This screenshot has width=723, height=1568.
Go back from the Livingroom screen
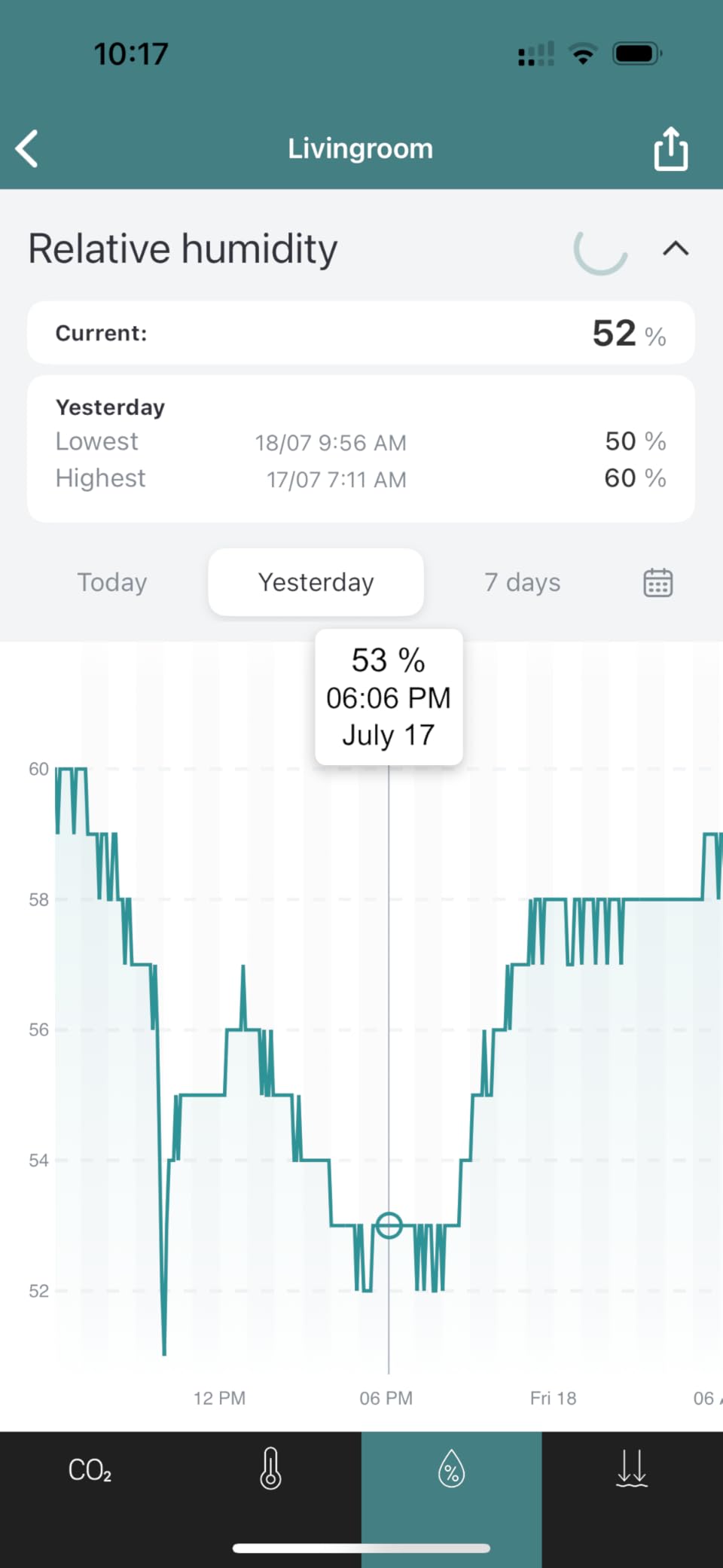click(x=28, y=148)
